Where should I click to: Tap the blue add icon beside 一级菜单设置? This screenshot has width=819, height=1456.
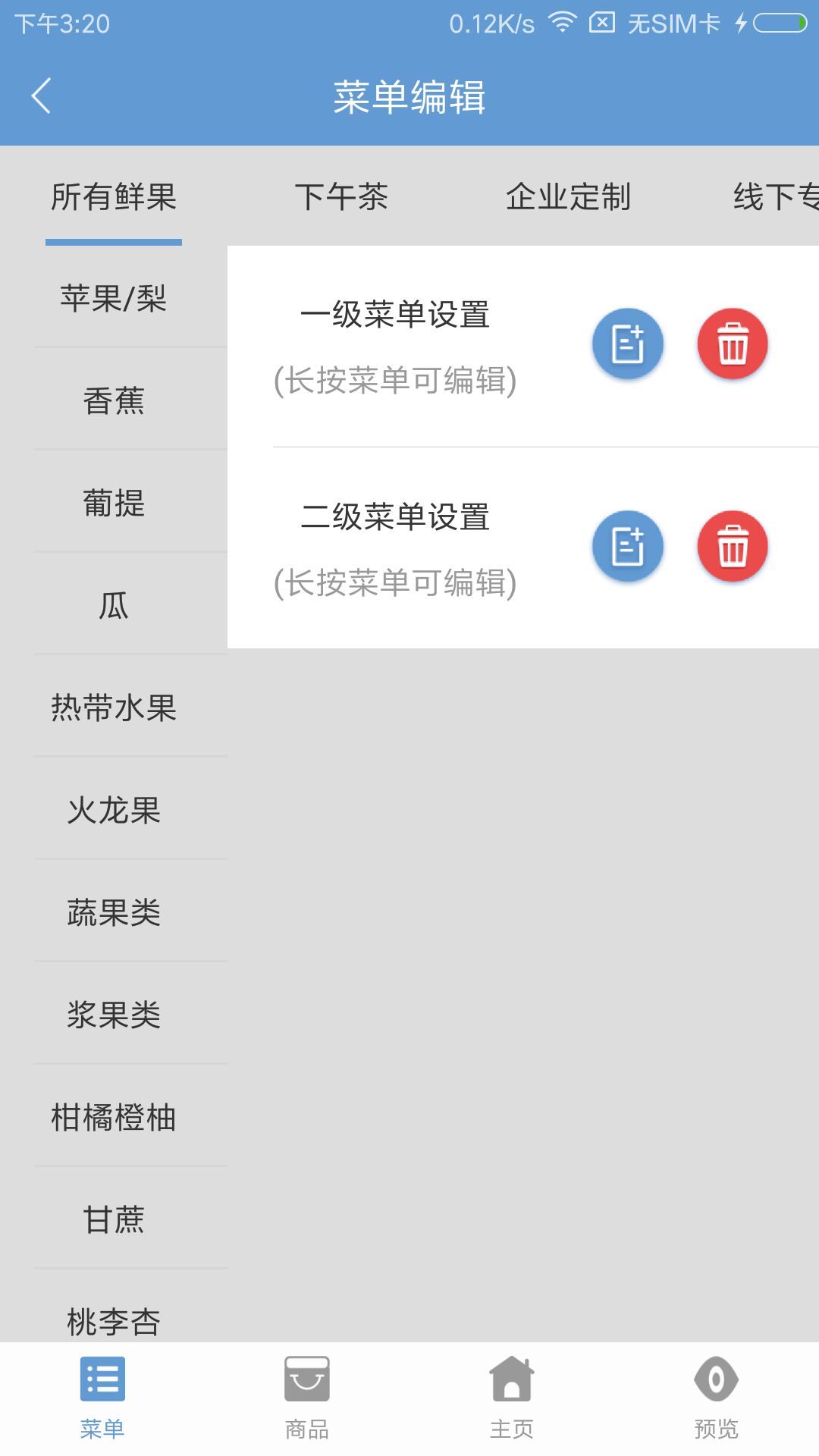click(628, 344)
